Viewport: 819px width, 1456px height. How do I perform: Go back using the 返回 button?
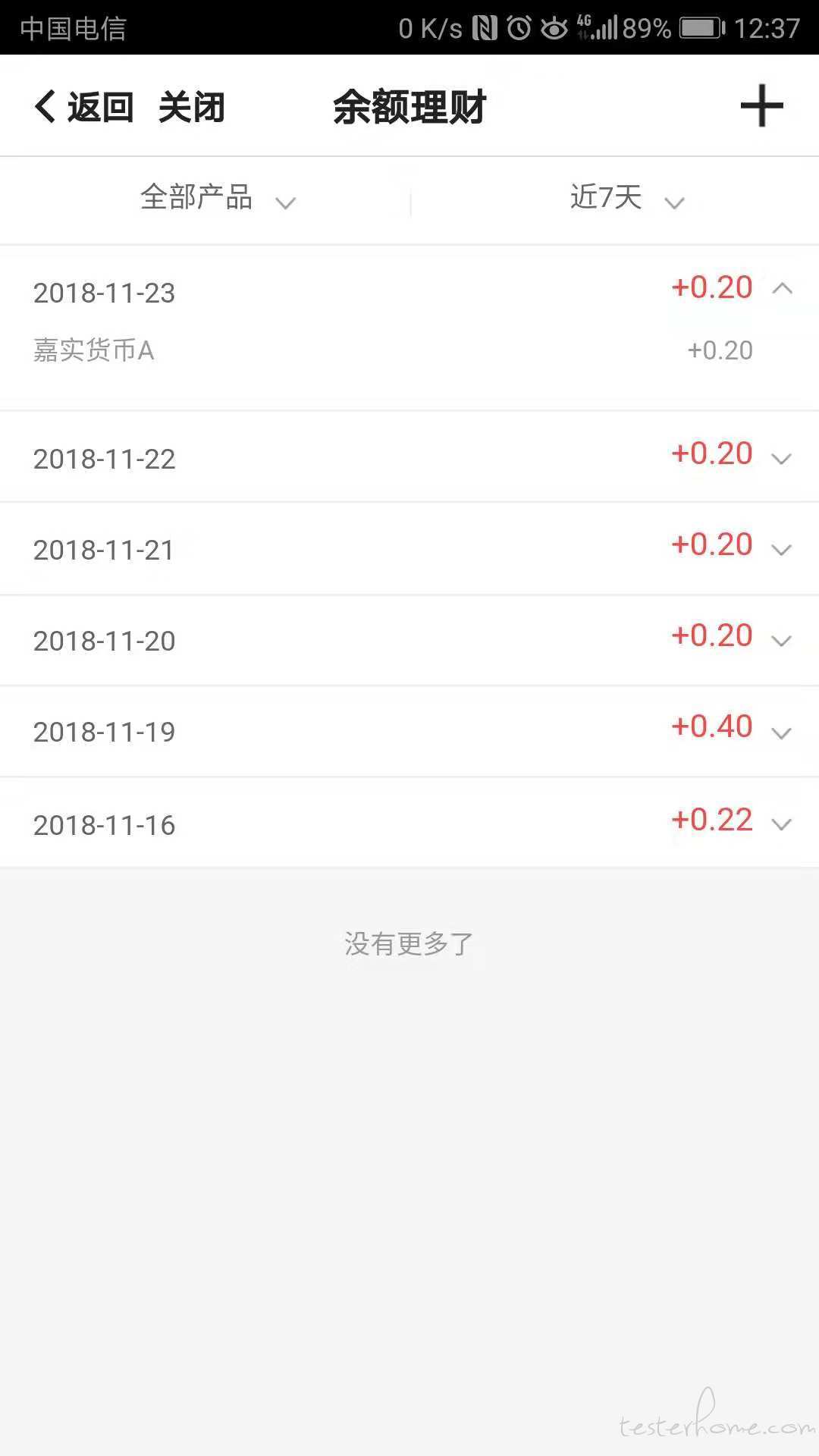click(x=84, y=107)
